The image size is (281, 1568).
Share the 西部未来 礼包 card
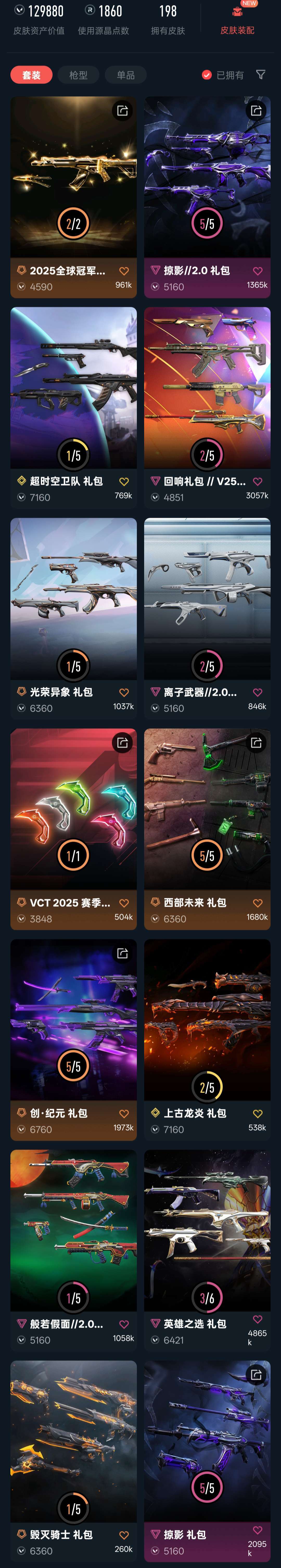coord(257,742)
